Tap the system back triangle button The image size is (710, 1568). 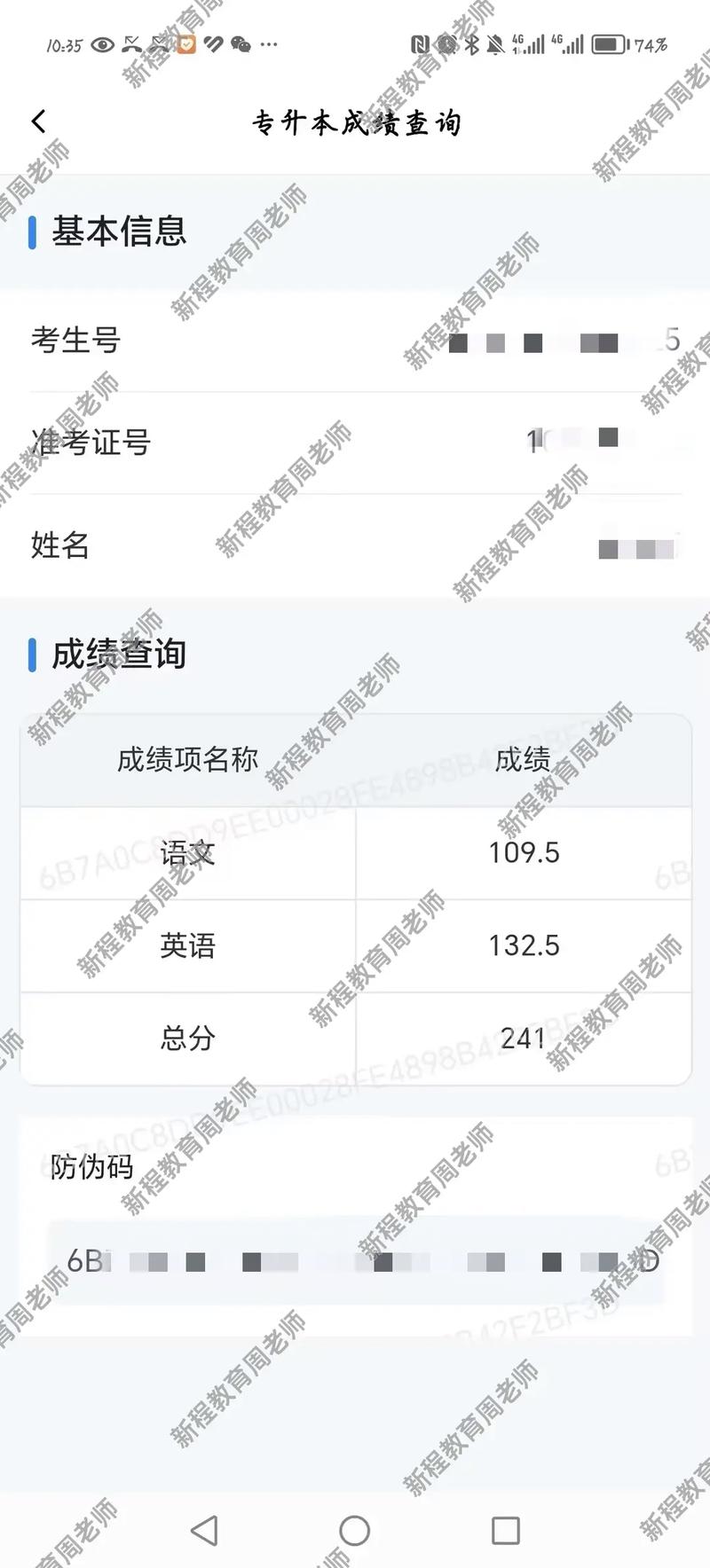click(x=204, y=1530)
